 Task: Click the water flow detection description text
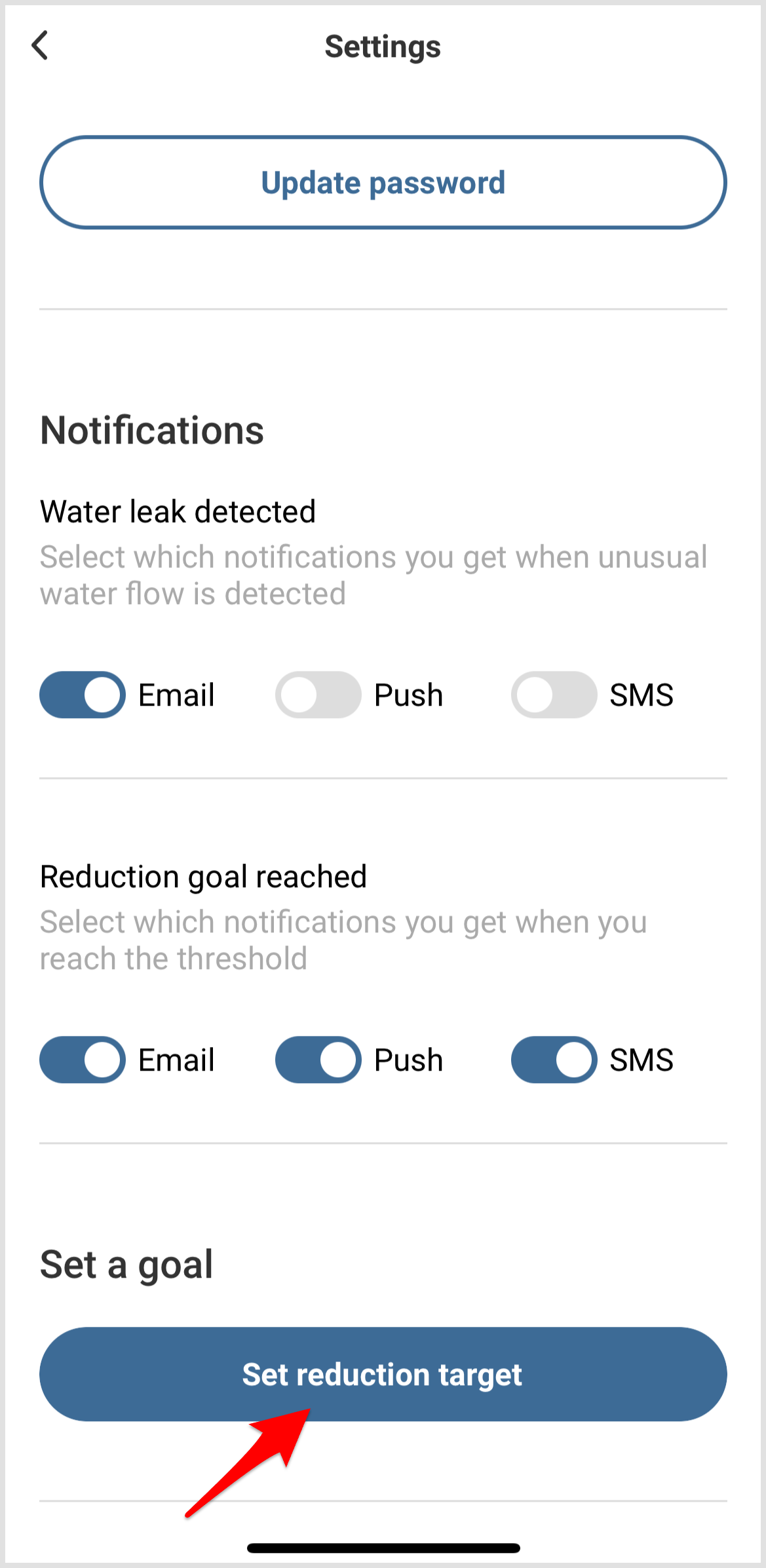(373, 575)
